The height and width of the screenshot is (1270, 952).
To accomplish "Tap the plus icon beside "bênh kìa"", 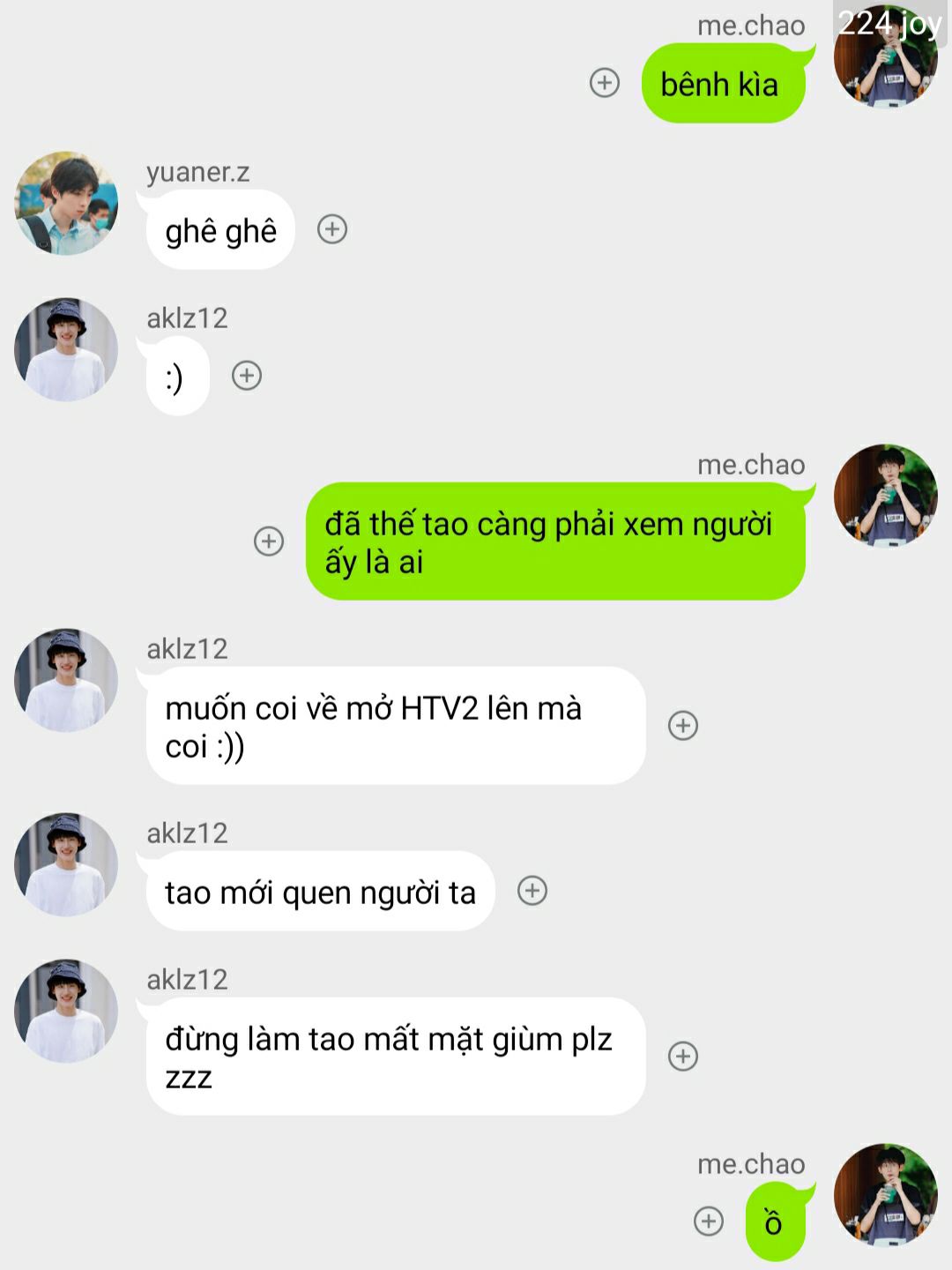I will click(604, 83).
